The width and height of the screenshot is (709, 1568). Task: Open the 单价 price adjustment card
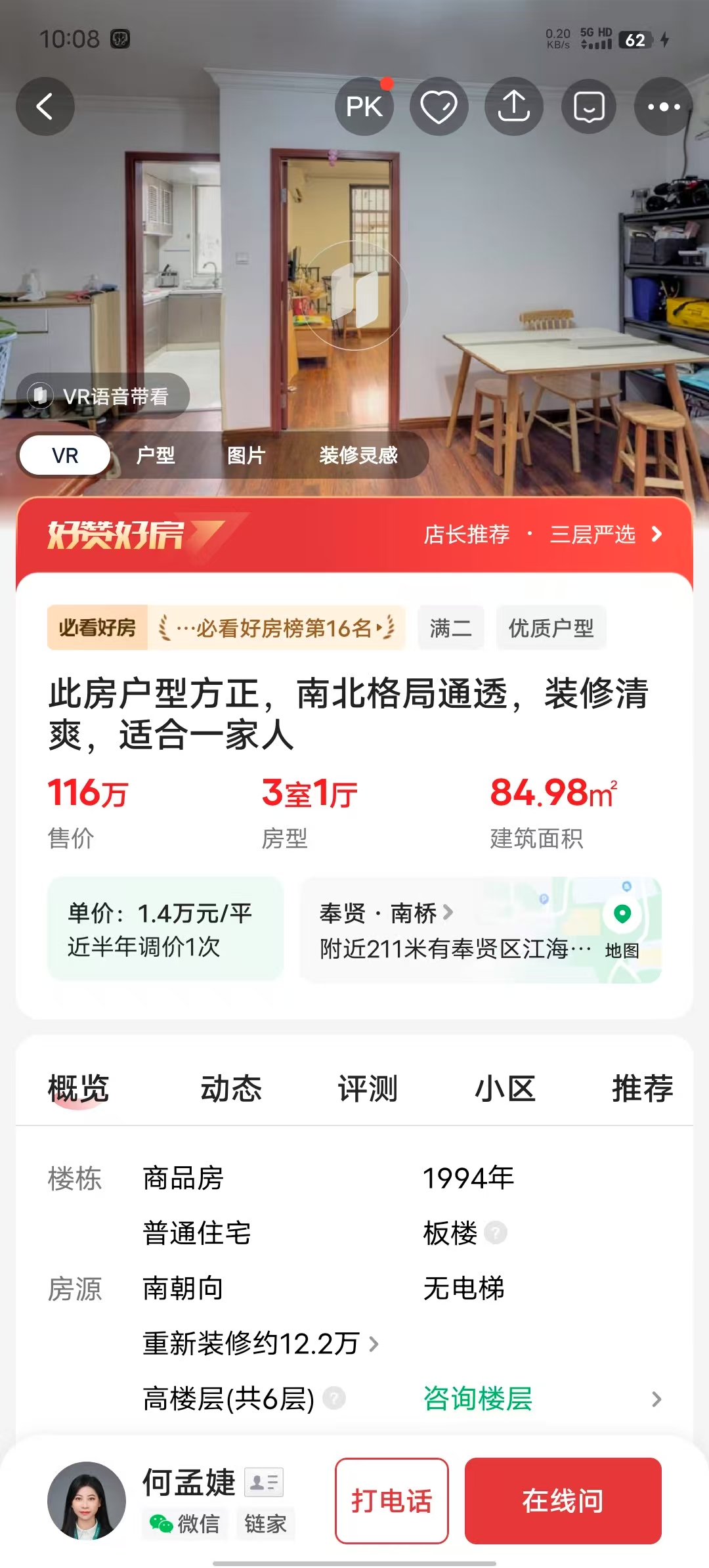(165, 929)
